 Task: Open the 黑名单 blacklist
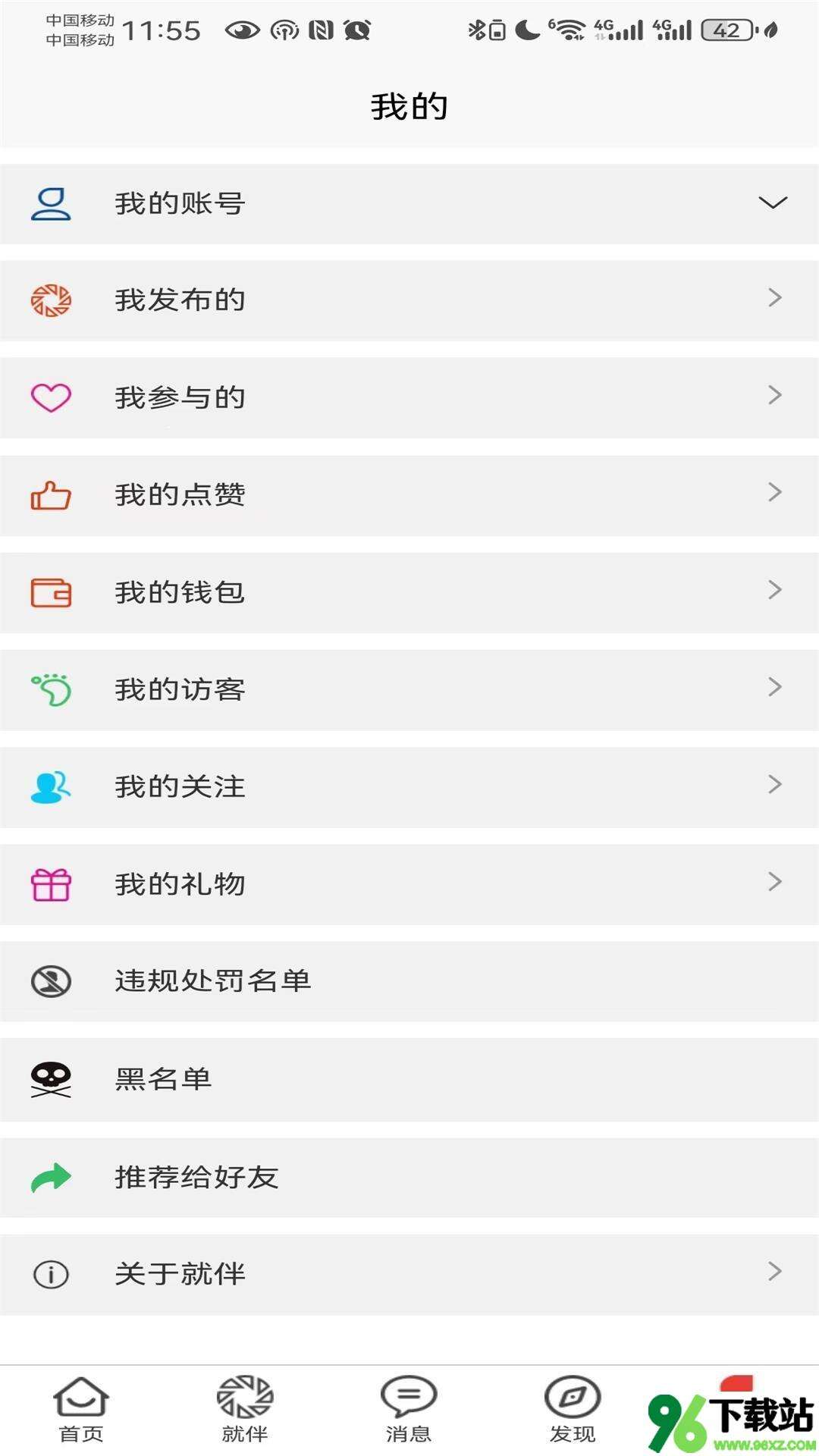point(409,1079)
